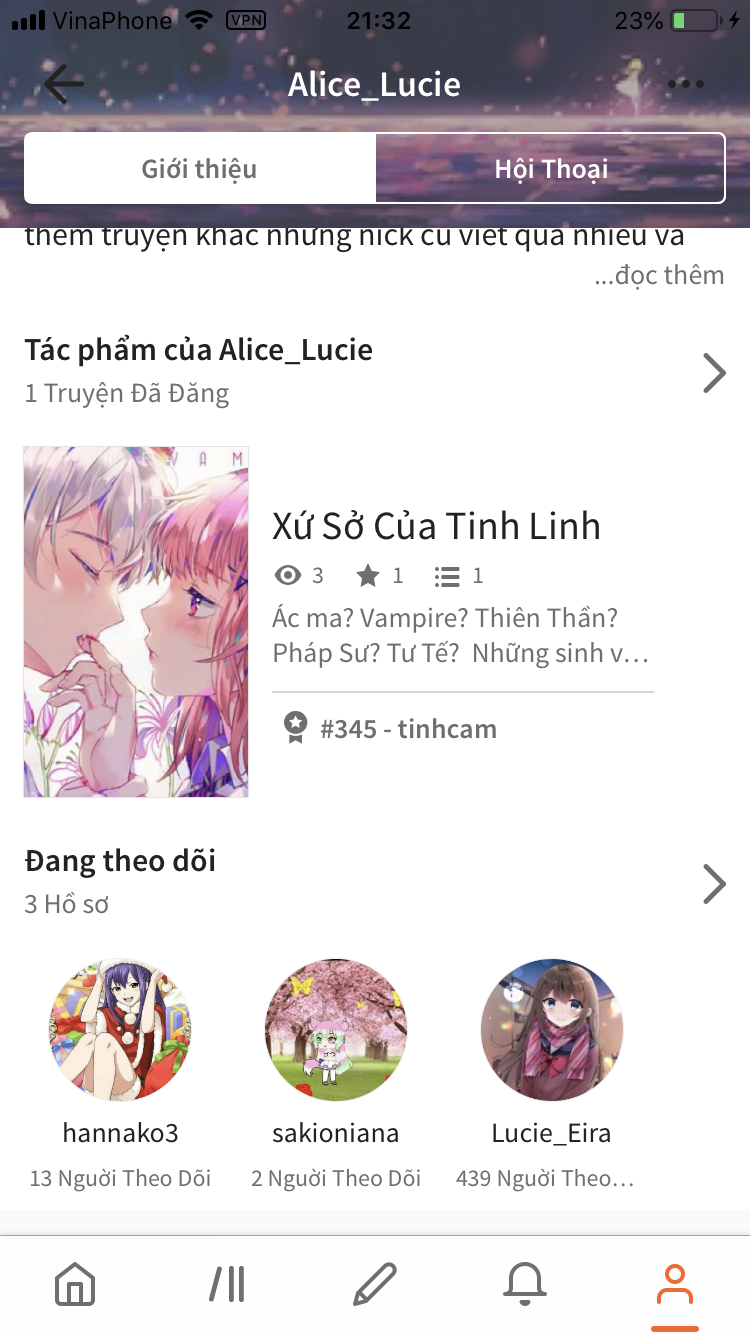The height and width of the screenshot is (1334, 750).
Task: Expand the bio with đọc thêm
Action: [659, 275]
